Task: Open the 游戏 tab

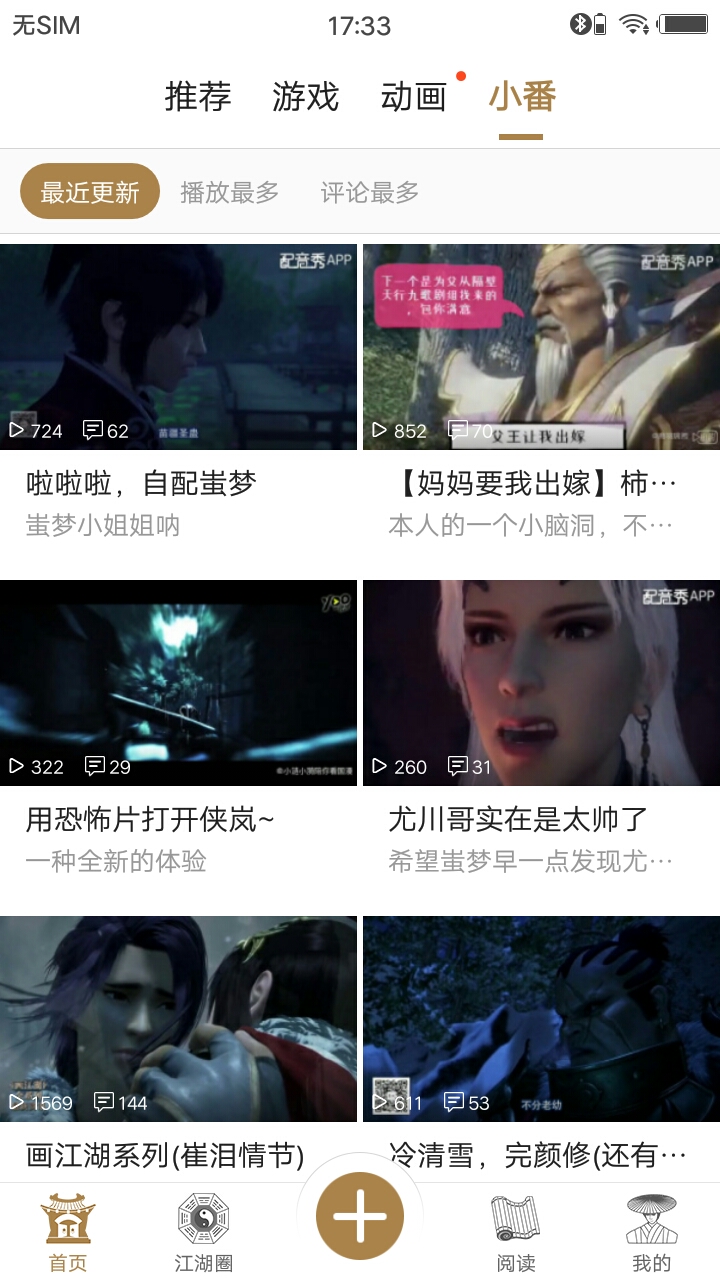Action: coord(305,97)
